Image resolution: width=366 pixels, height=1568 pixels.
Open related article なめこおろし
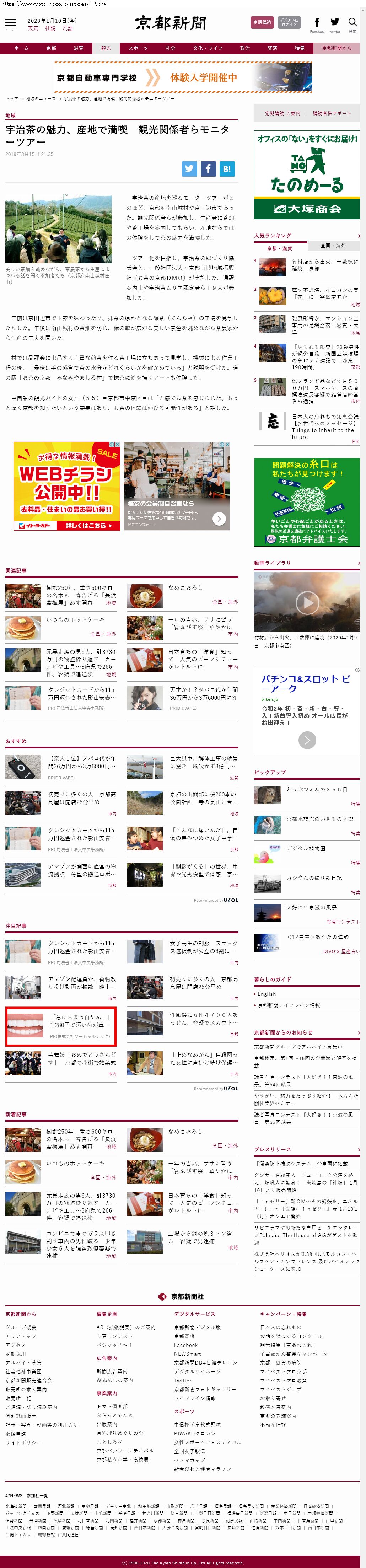pos(185,587)
